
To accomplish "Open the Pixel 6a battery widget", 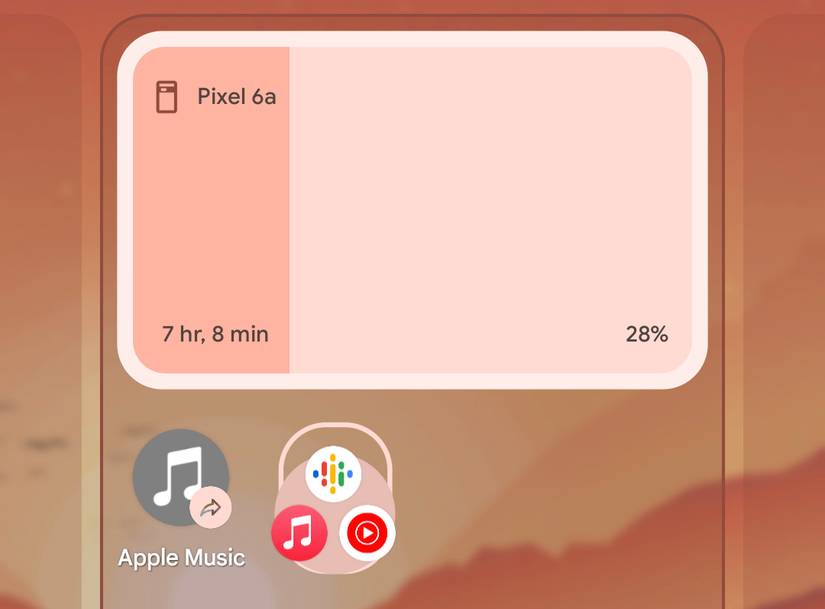I will 412,210.
